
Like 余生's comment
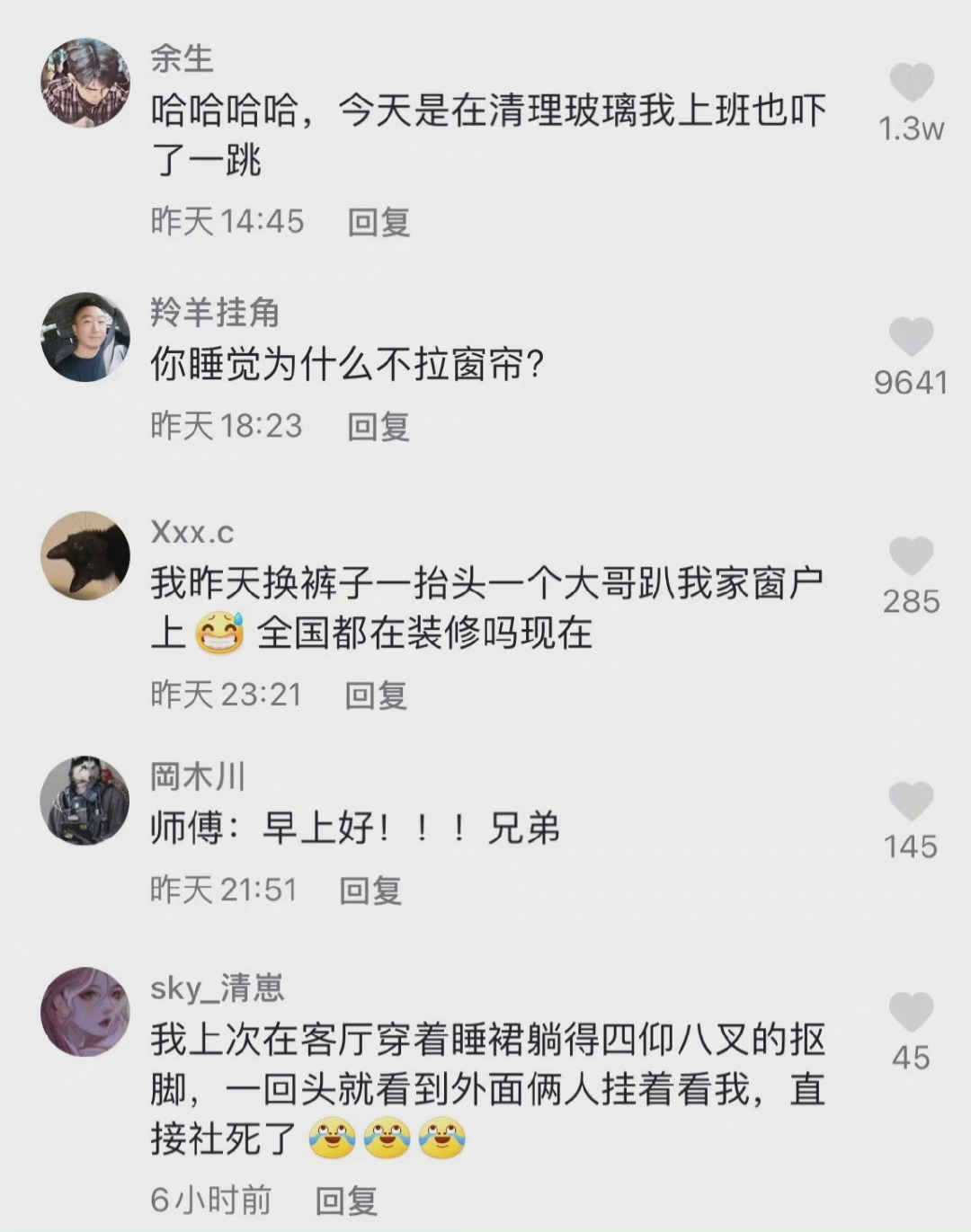[911, 84]
